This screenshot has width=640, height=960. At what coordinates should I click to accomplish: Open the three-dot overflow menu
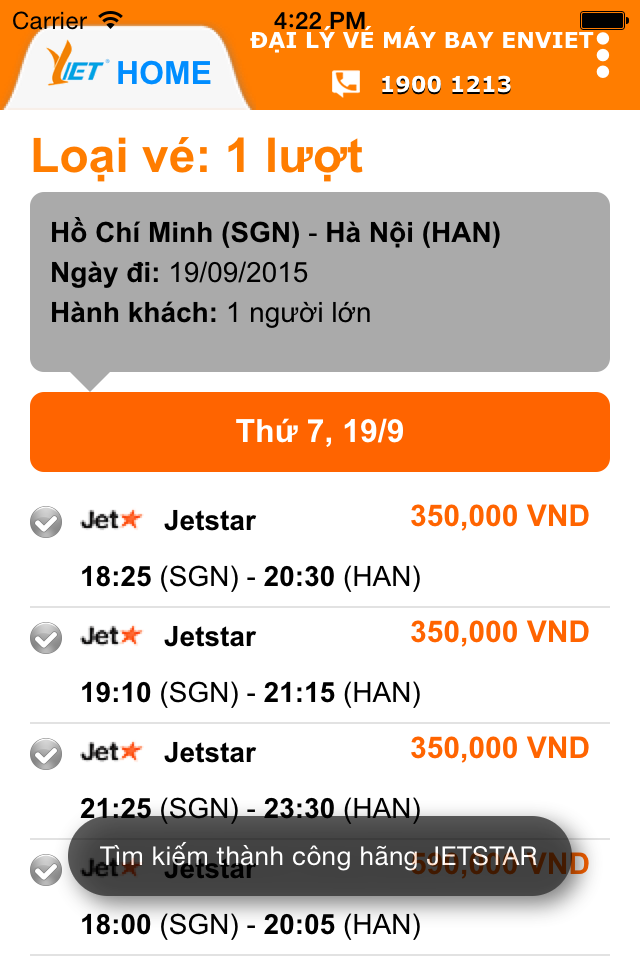tap(603, 55)
